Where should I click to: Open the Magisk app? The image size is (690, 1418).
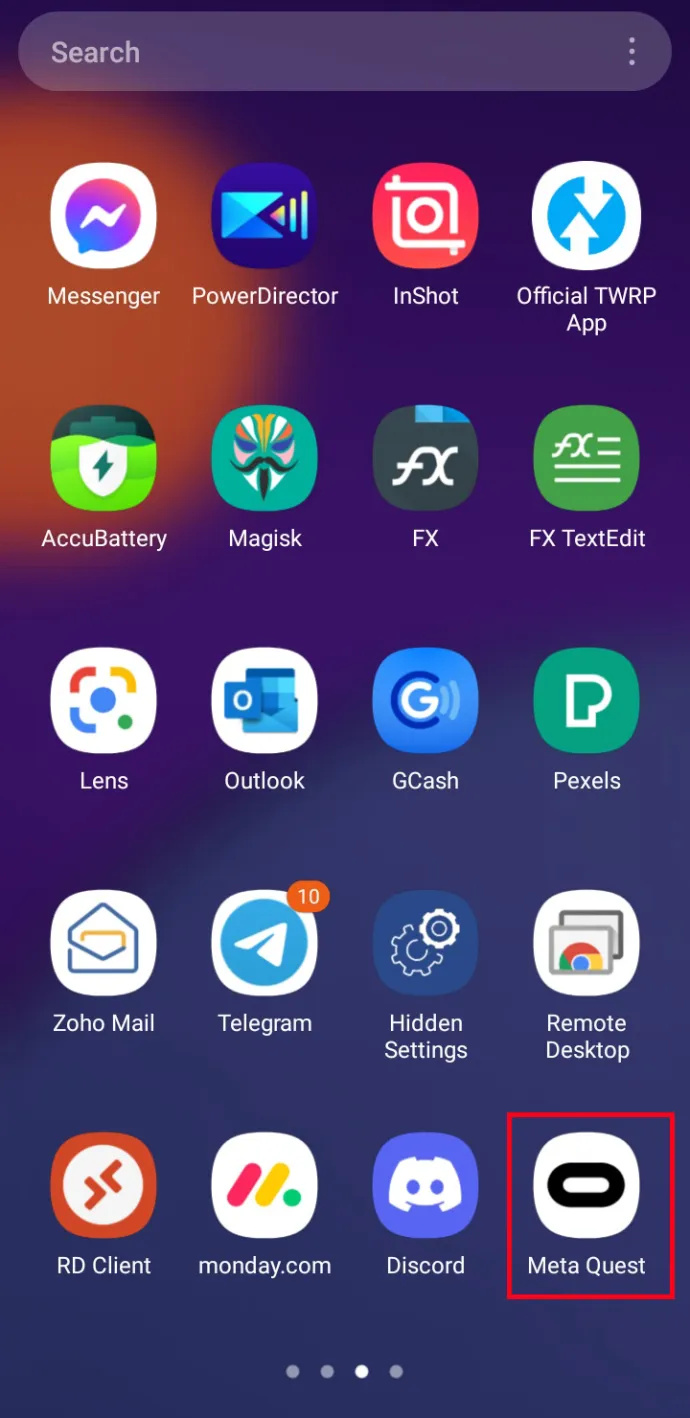click(265, 458)
